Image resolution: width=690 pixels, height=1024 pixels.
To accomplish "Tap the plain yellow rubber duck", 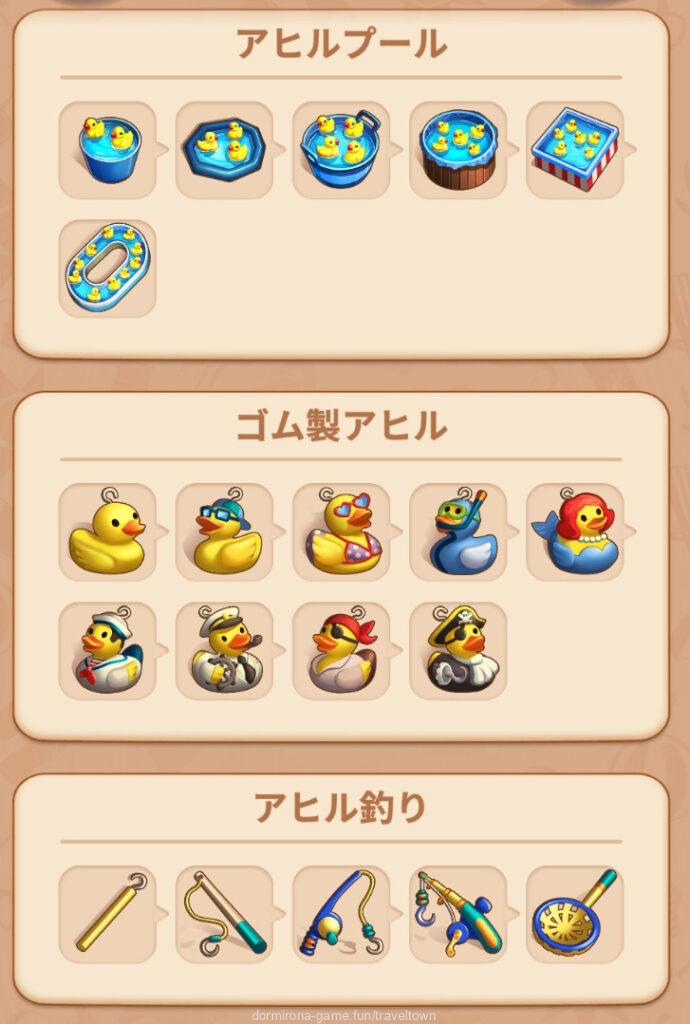I will (108, 532).
